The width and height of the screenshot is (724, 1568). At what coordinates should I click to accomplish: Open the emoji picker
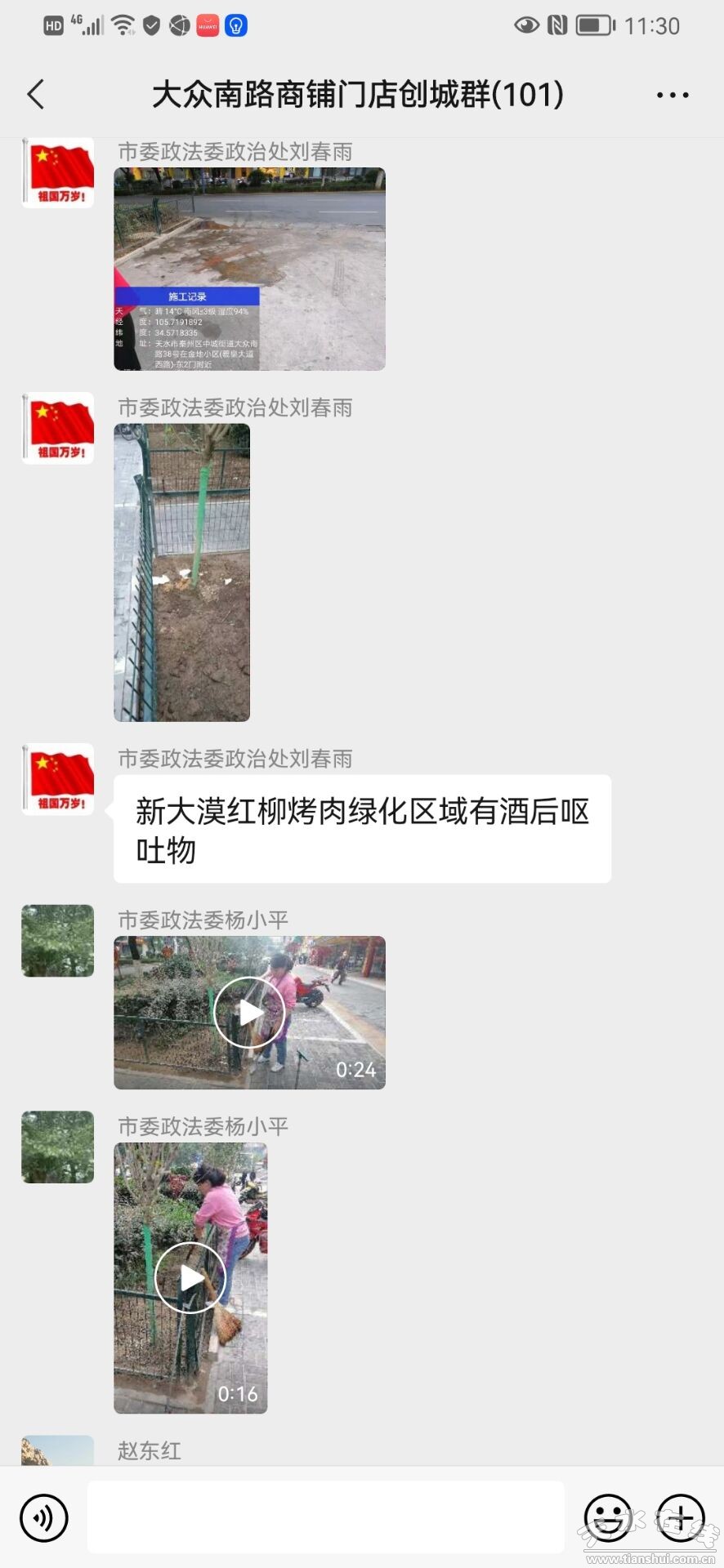click(608, 1518)
